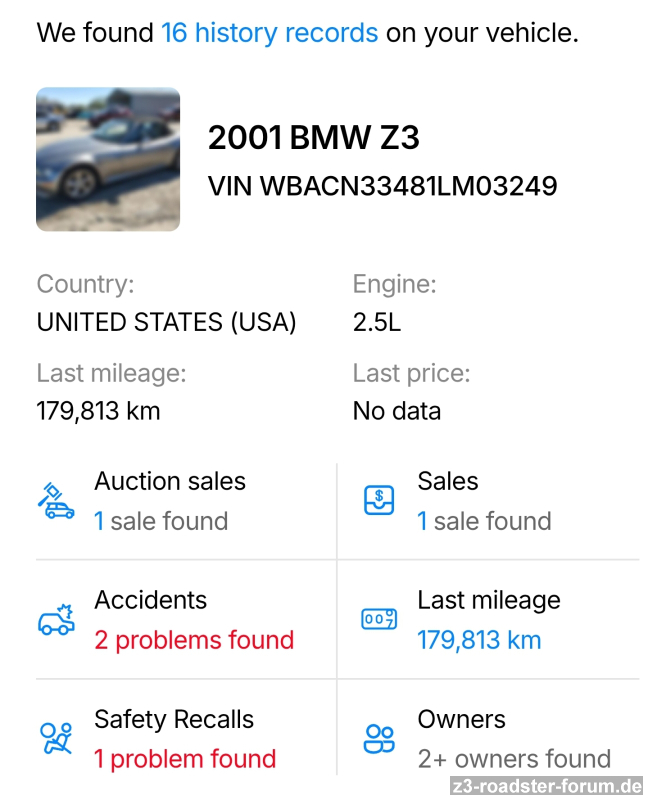Open the Auction sales record
648x800 pixels.
pos(170,501)
